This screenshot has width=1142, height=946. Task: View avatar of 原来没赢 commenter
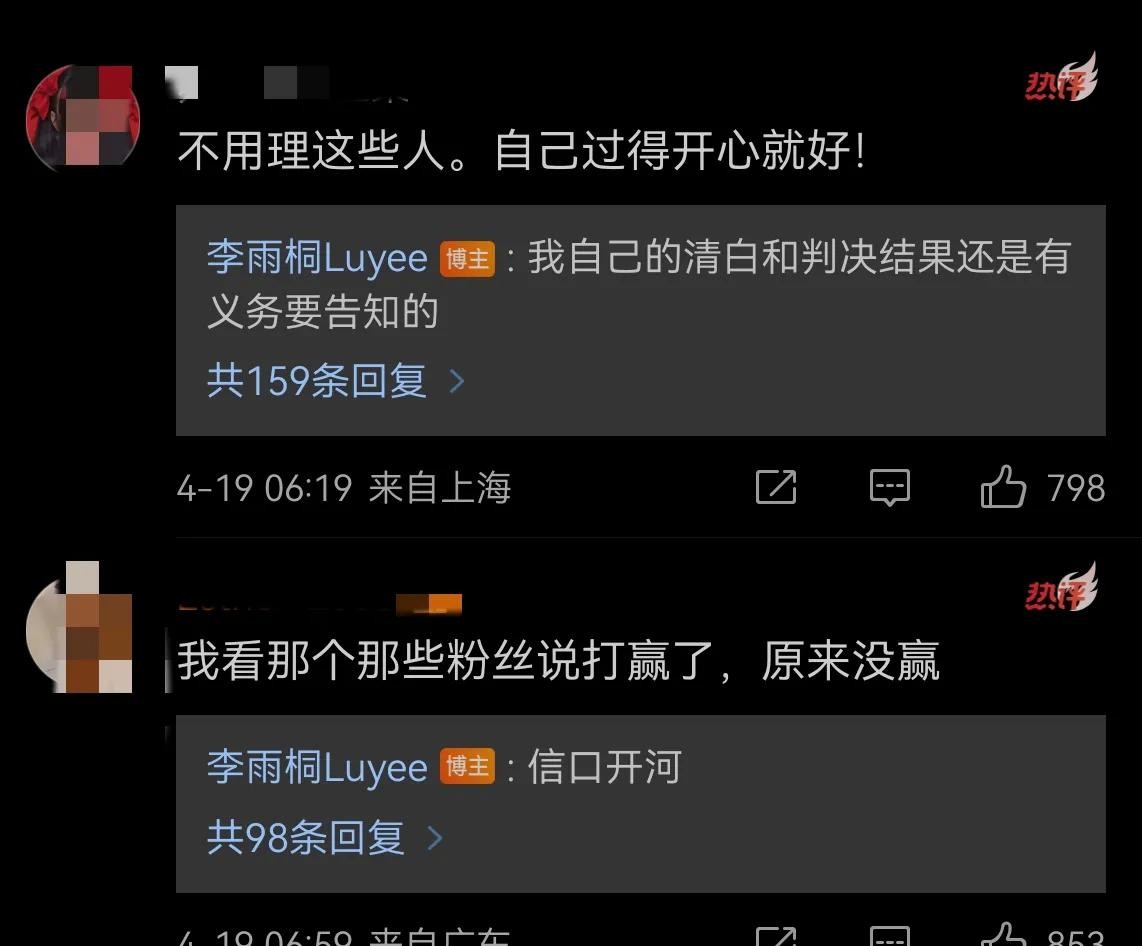[x=80, y=628]
